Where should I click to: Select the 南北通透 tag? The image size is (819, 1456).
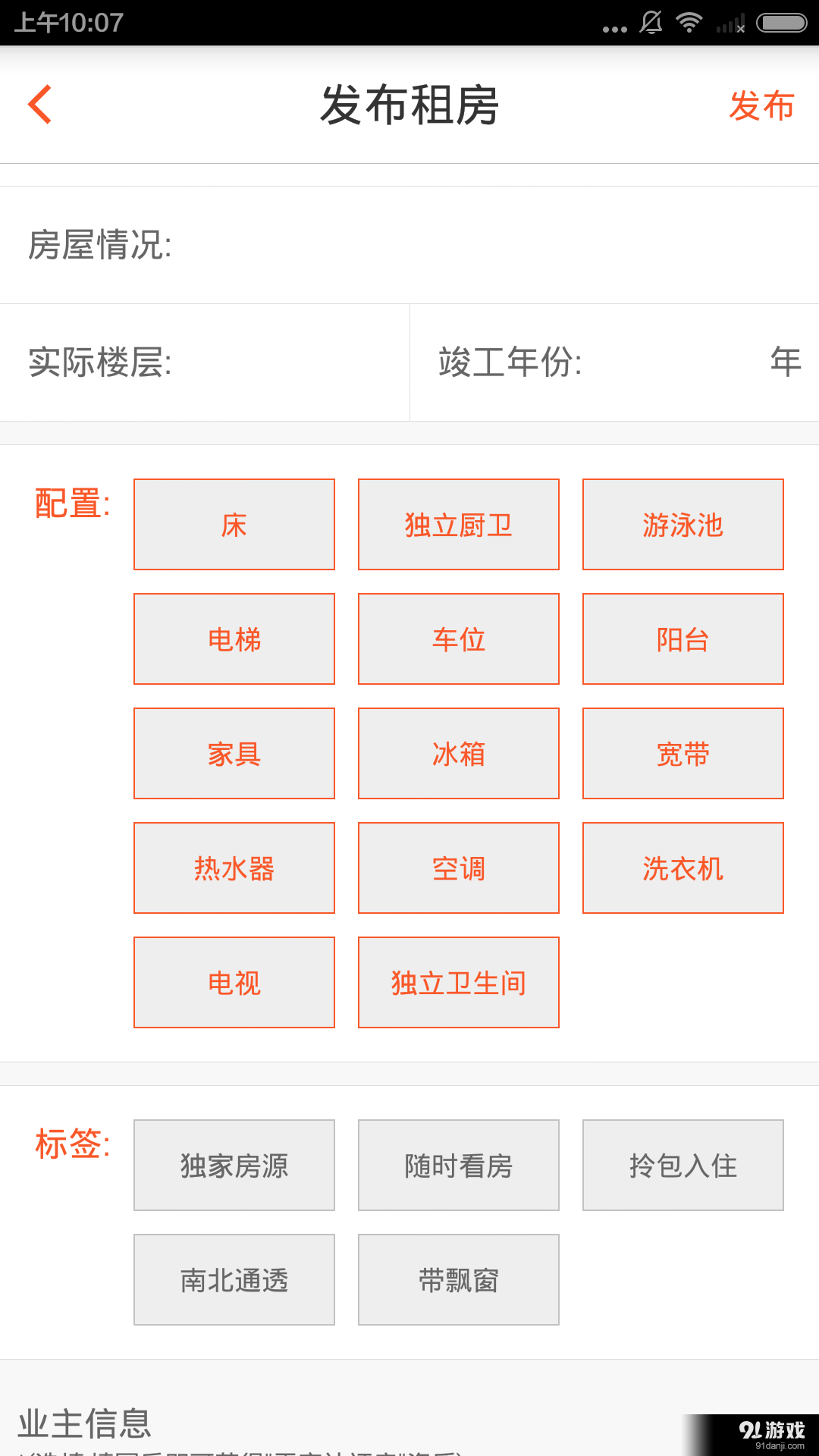(234, 1279)
